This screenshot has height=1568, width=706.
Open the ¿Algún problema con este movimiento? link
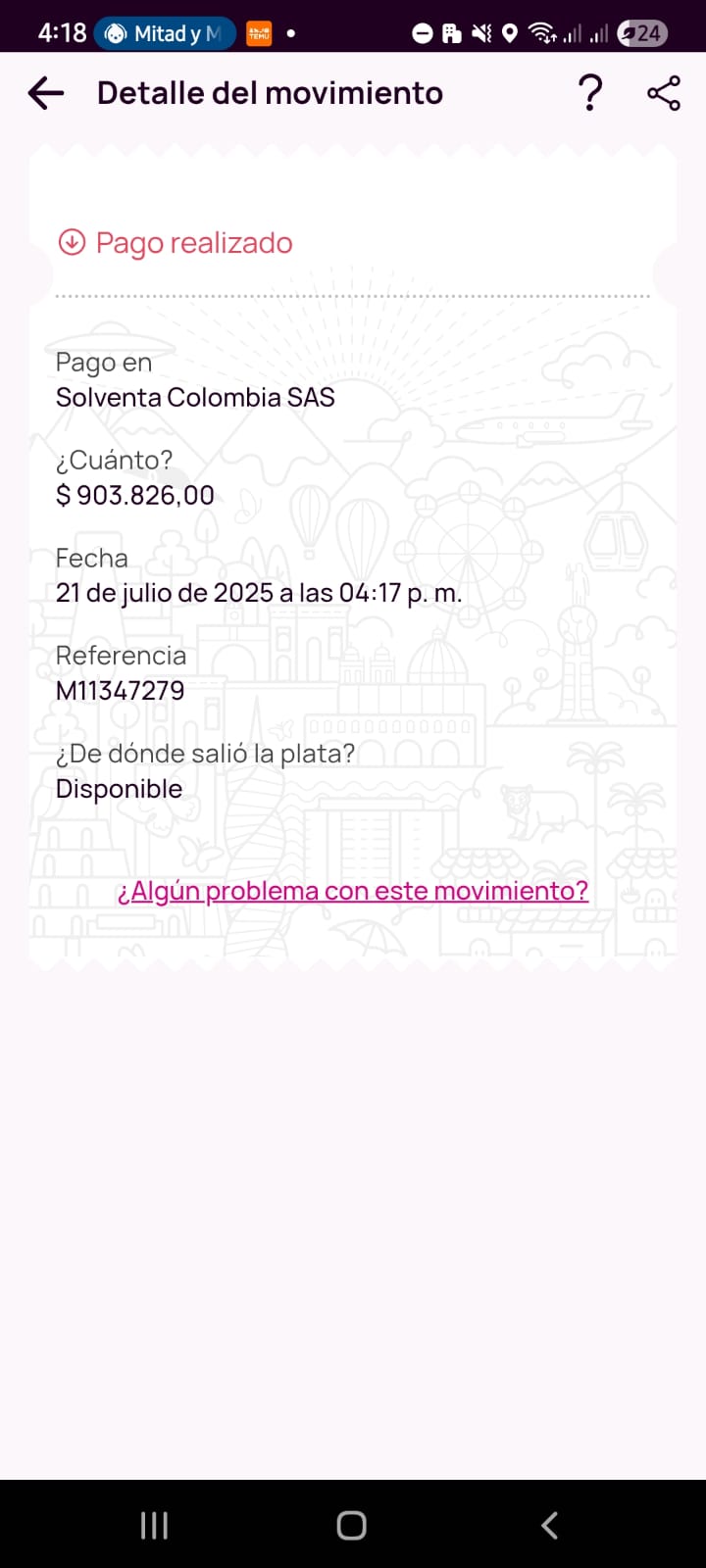pos(352,891)
